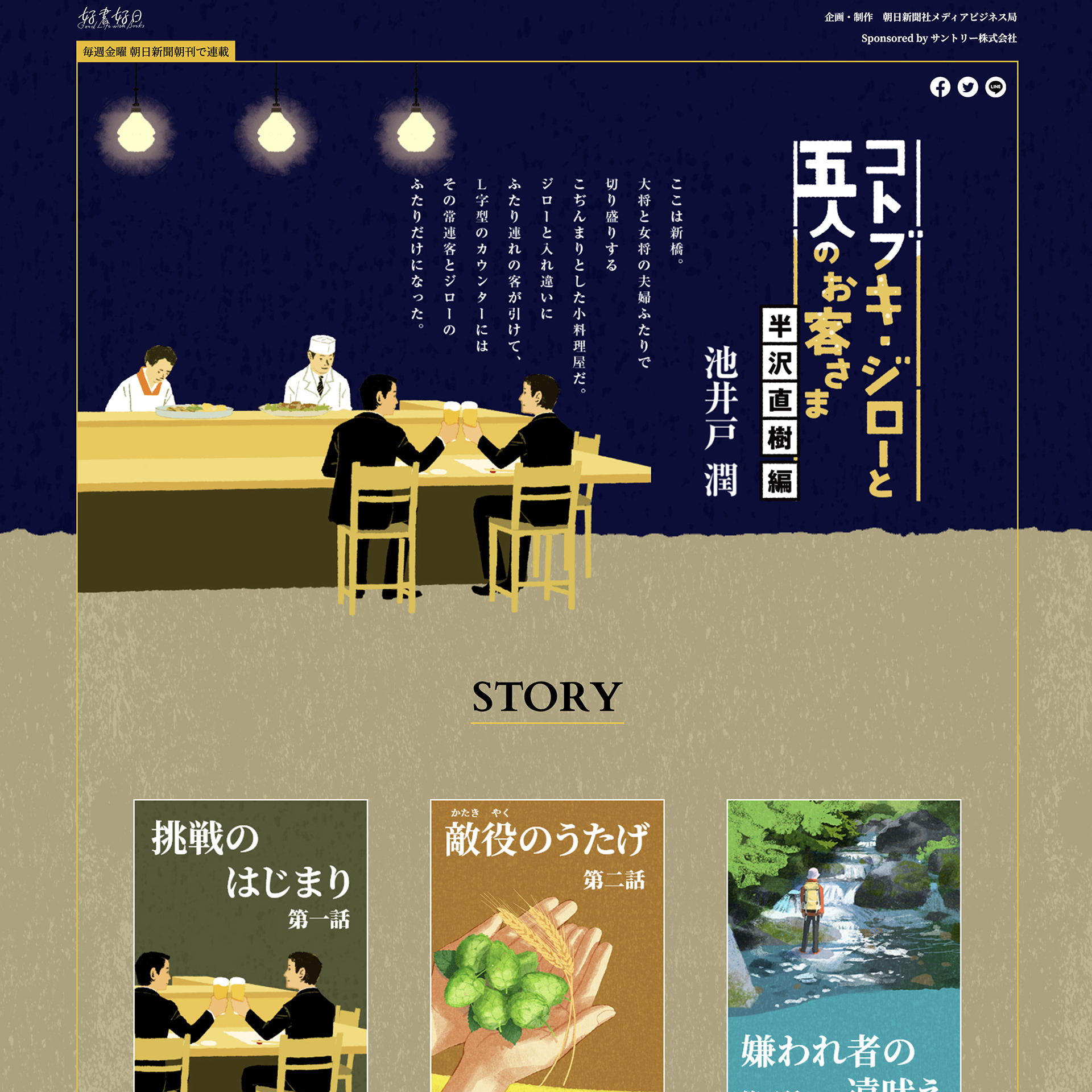Open story 第一話 挑戦のはじまり
The width and height of the screenshot is (1092, 1092).
(250, 944)
